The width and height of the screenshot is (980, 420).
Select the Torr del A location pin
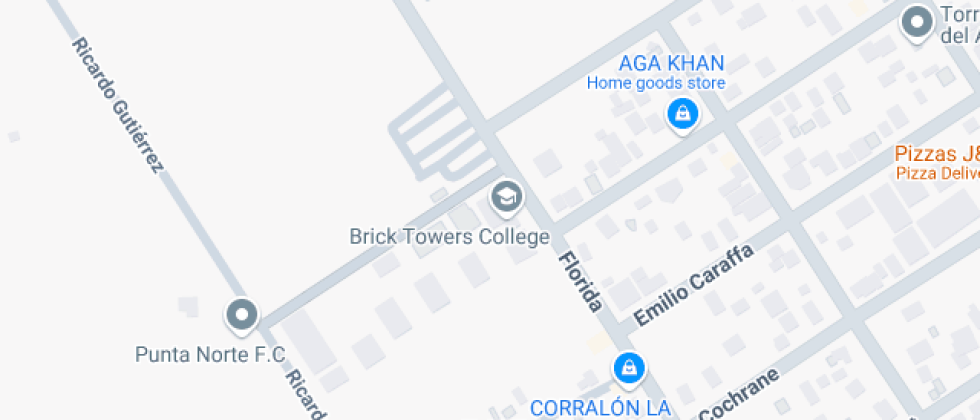pyautogui.click(x=916, y=22)
